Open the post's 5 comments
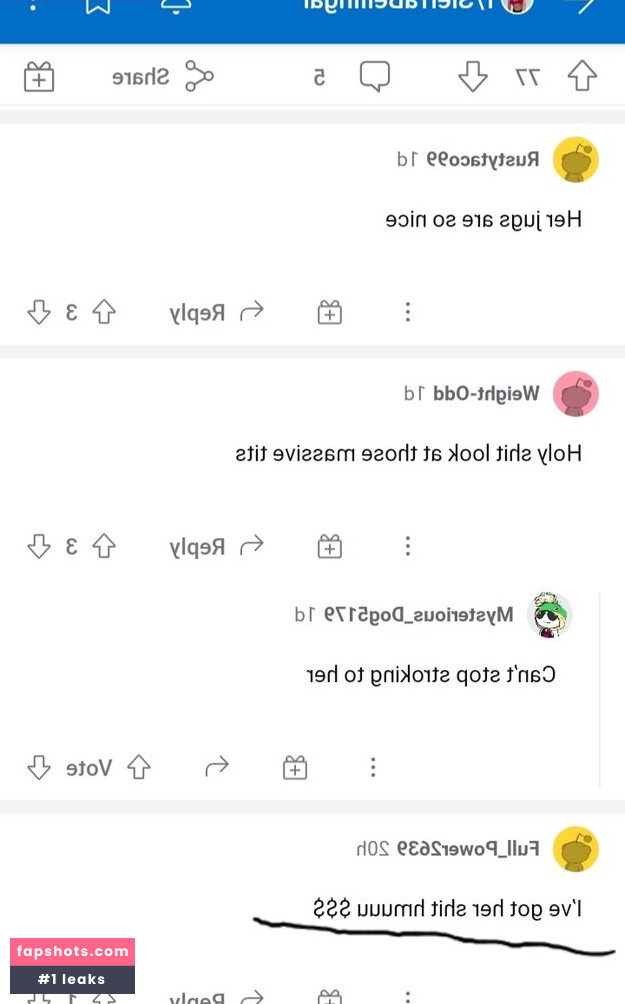The height and width of the screenshot is (1004, 625). point(374,76)
